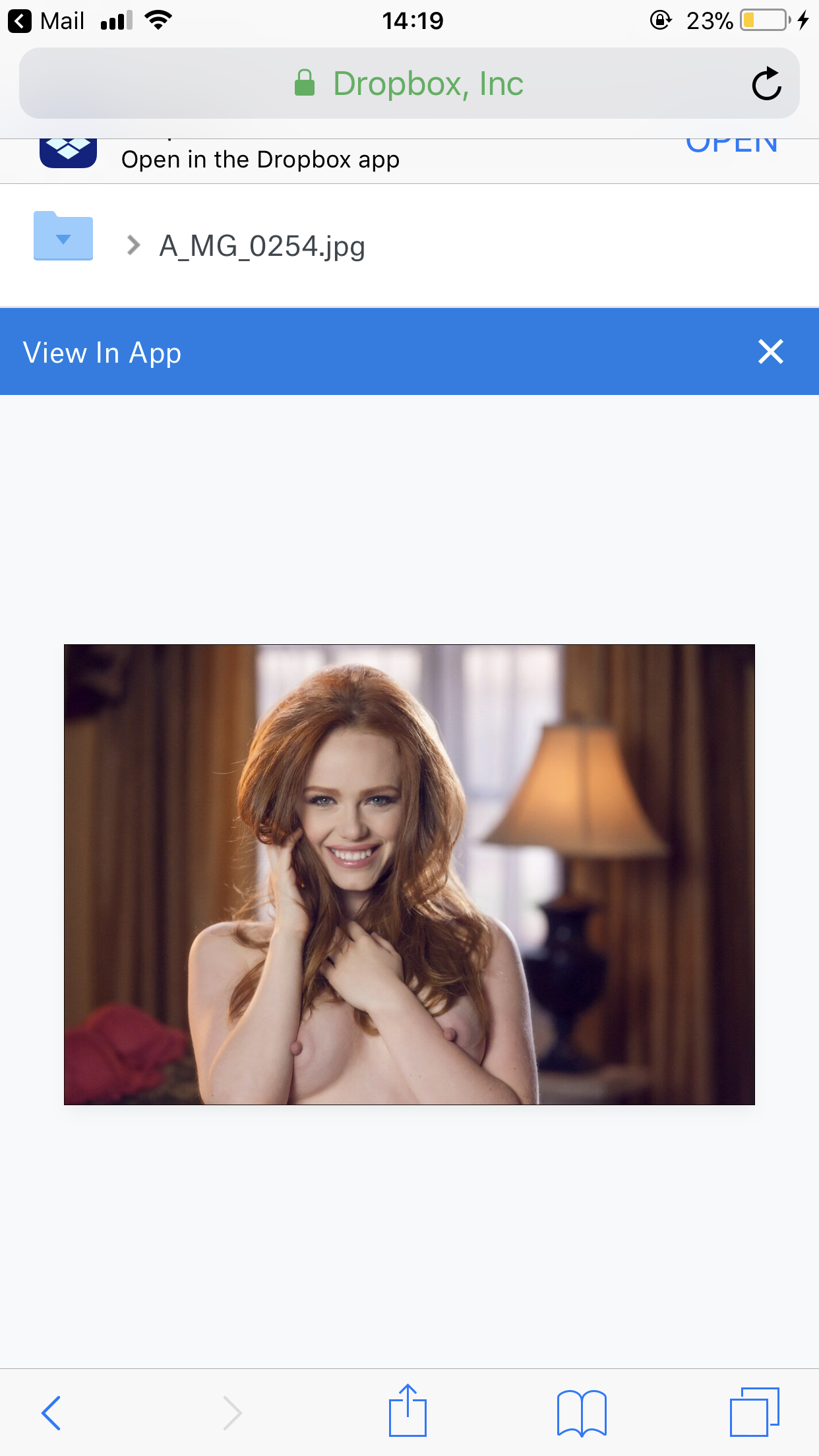Screen dimensions: 819x1456
Task: Tap View In App banner
Action: point(102,353)
